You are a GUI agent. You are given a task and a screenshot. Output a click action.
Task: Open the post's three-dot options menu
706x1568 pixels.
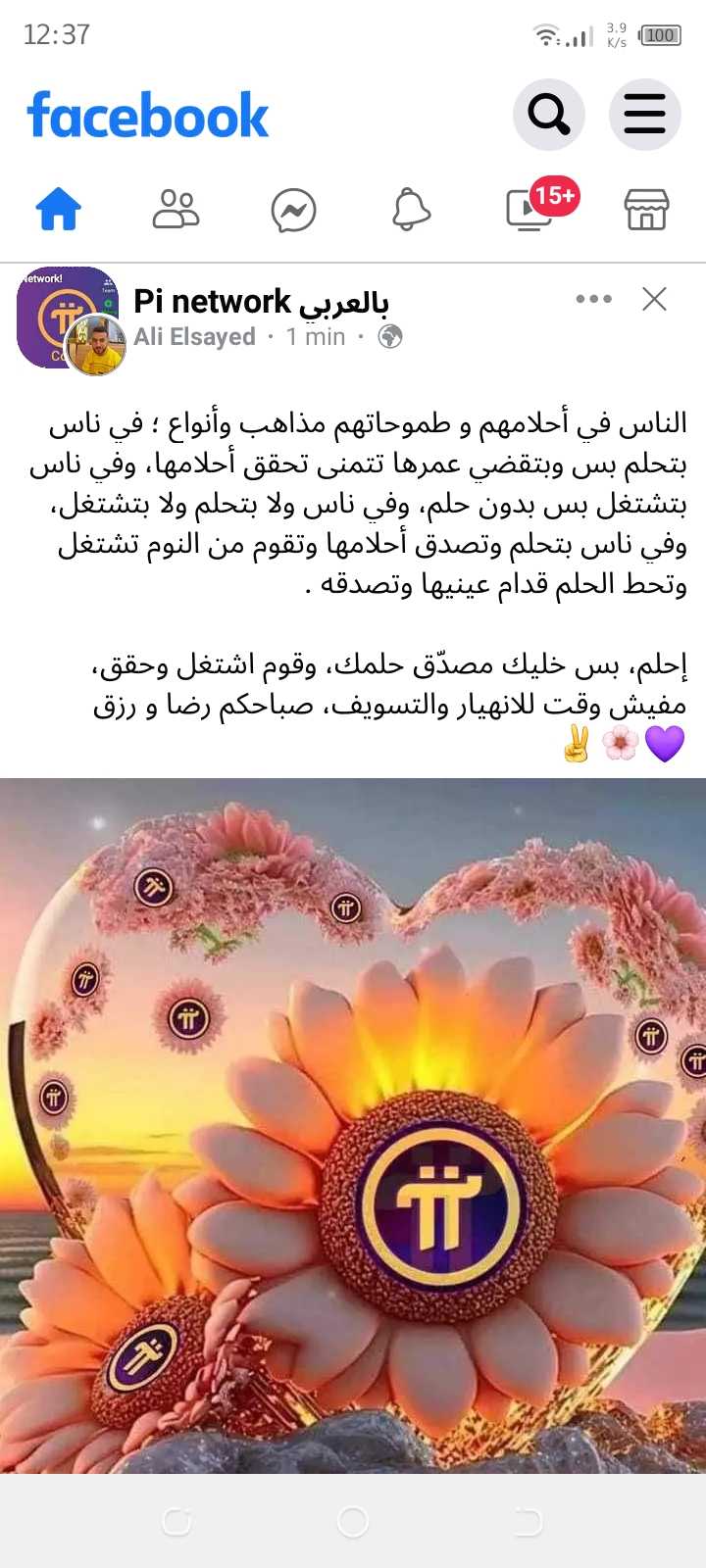tap(594, 299)
